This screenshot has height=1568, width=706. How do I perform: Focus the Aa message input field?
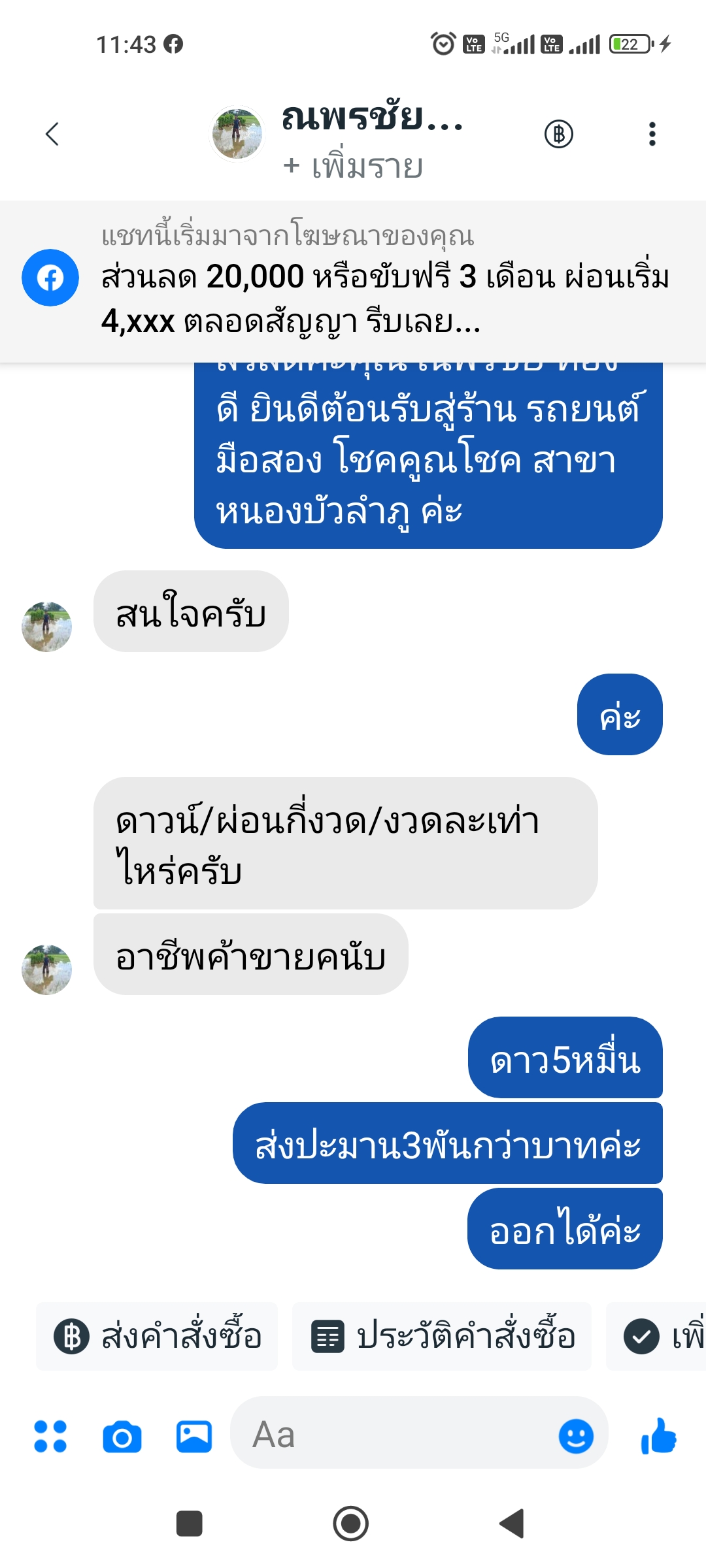click(x=392, y=1436)
